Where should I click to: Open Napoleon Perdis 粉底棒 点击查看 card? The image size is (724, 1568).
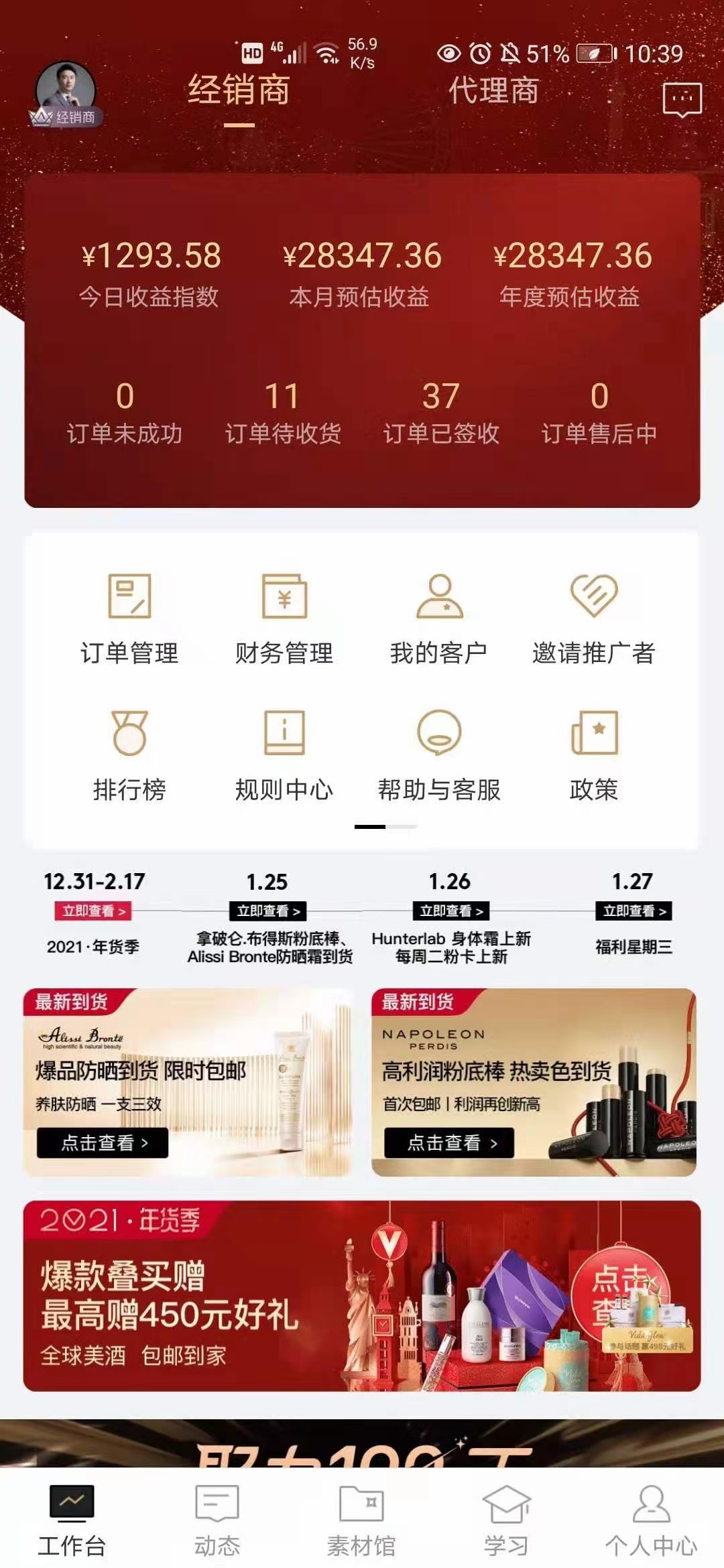[449, 1142]
